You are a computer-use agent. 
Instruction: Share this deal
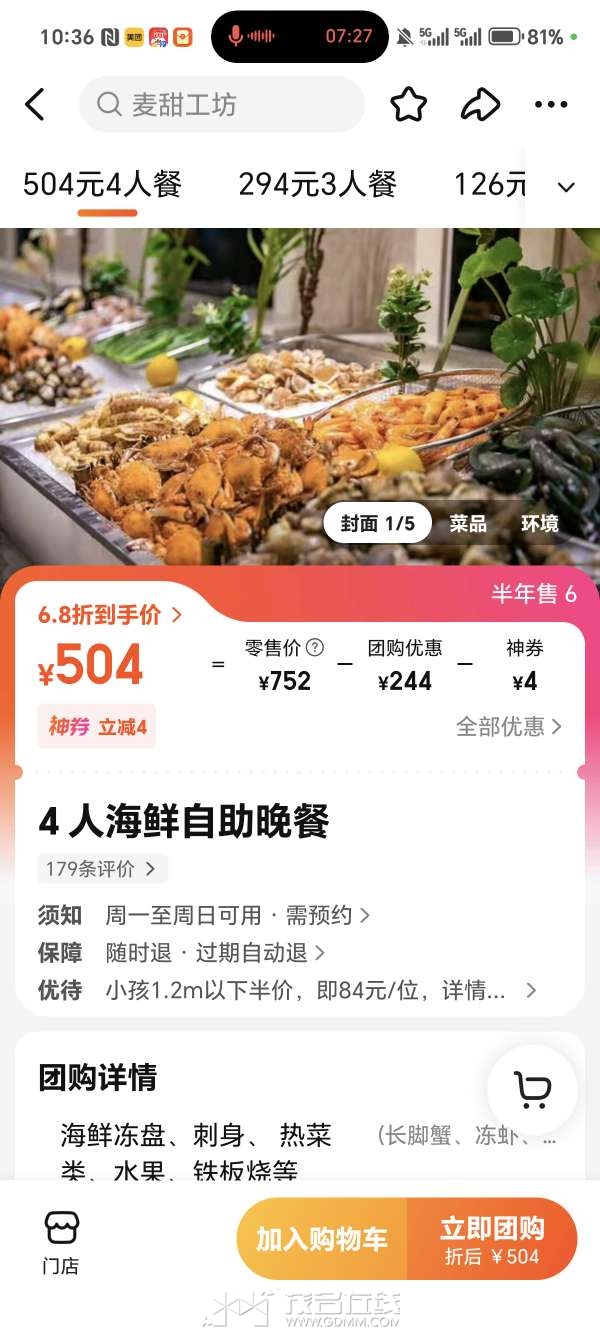pos(480,104)
